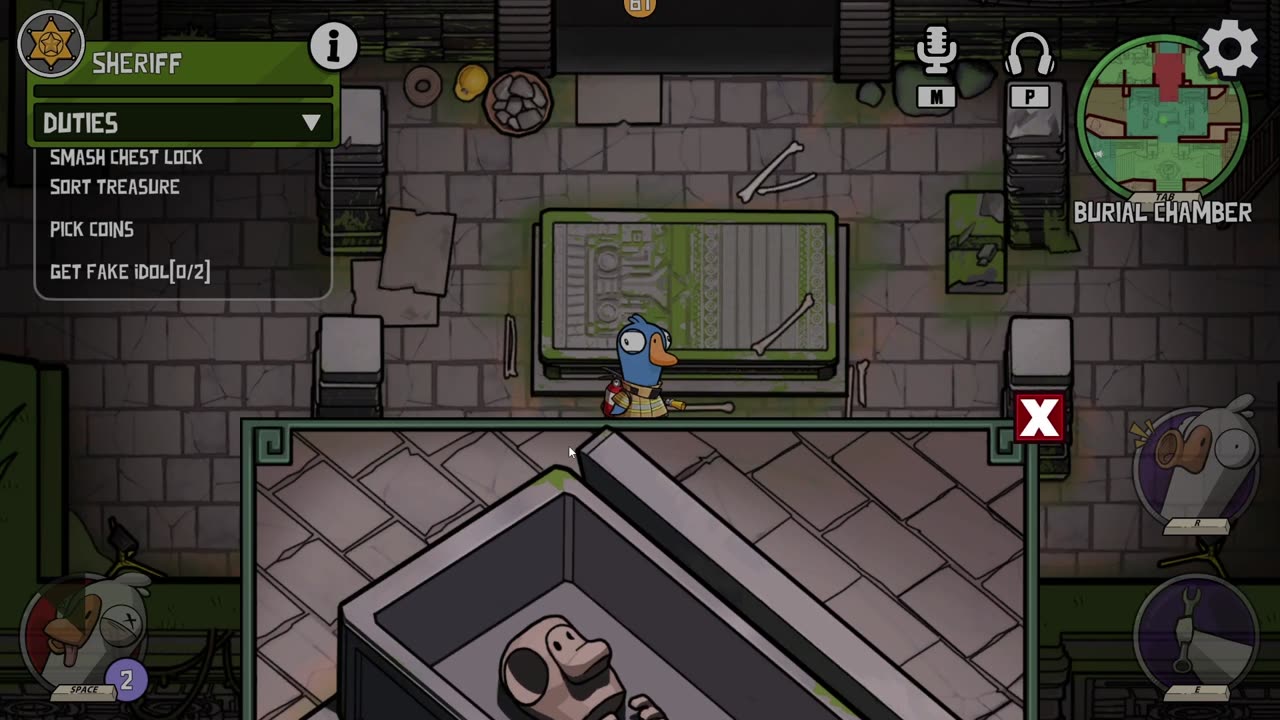The width and height of the screenshot is (1280, 720).
Task: Open the role info icon
Action: (333, 45)
